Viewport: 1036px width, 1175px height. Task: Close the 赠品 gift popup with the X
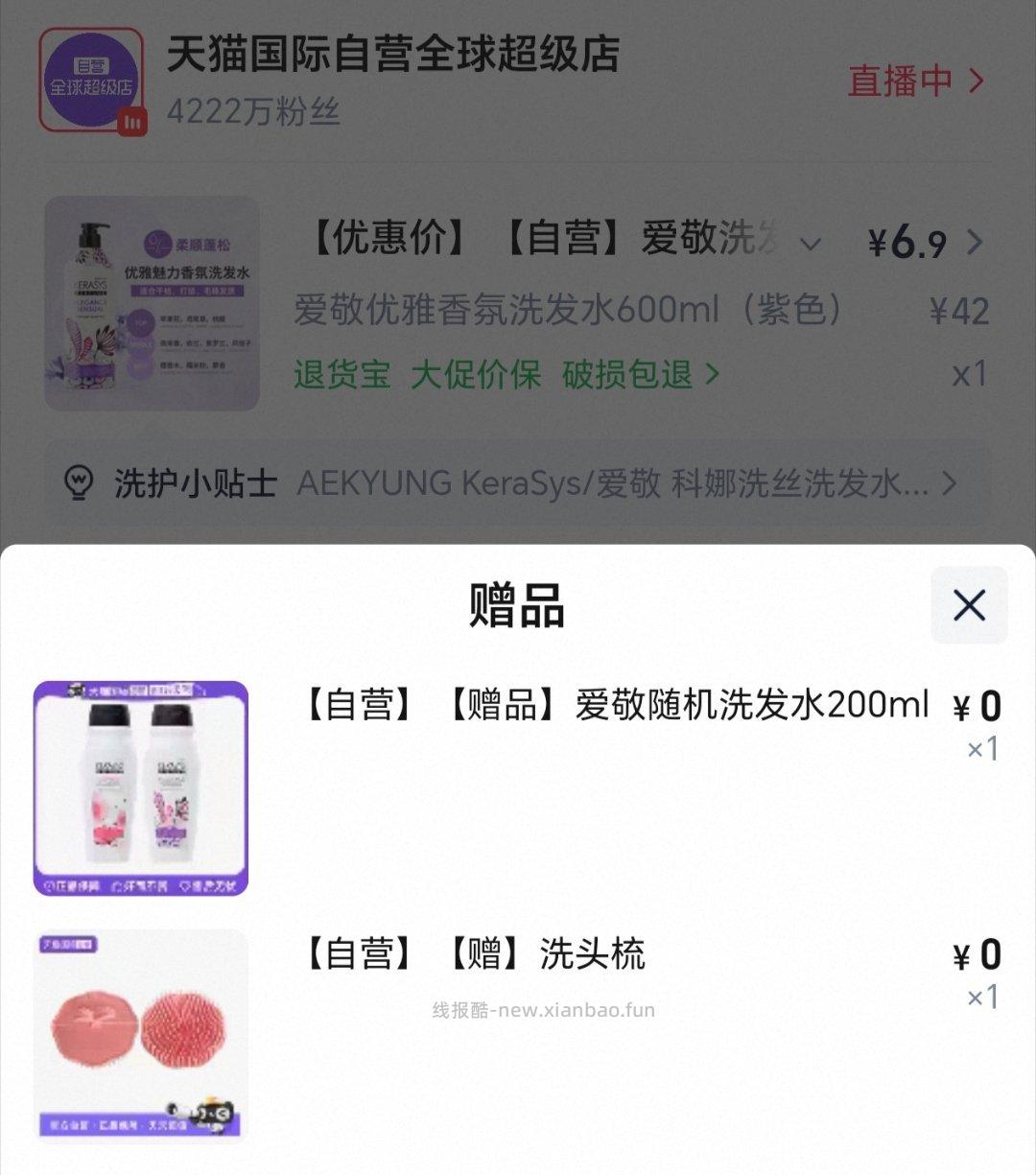[x=970, y=604]
